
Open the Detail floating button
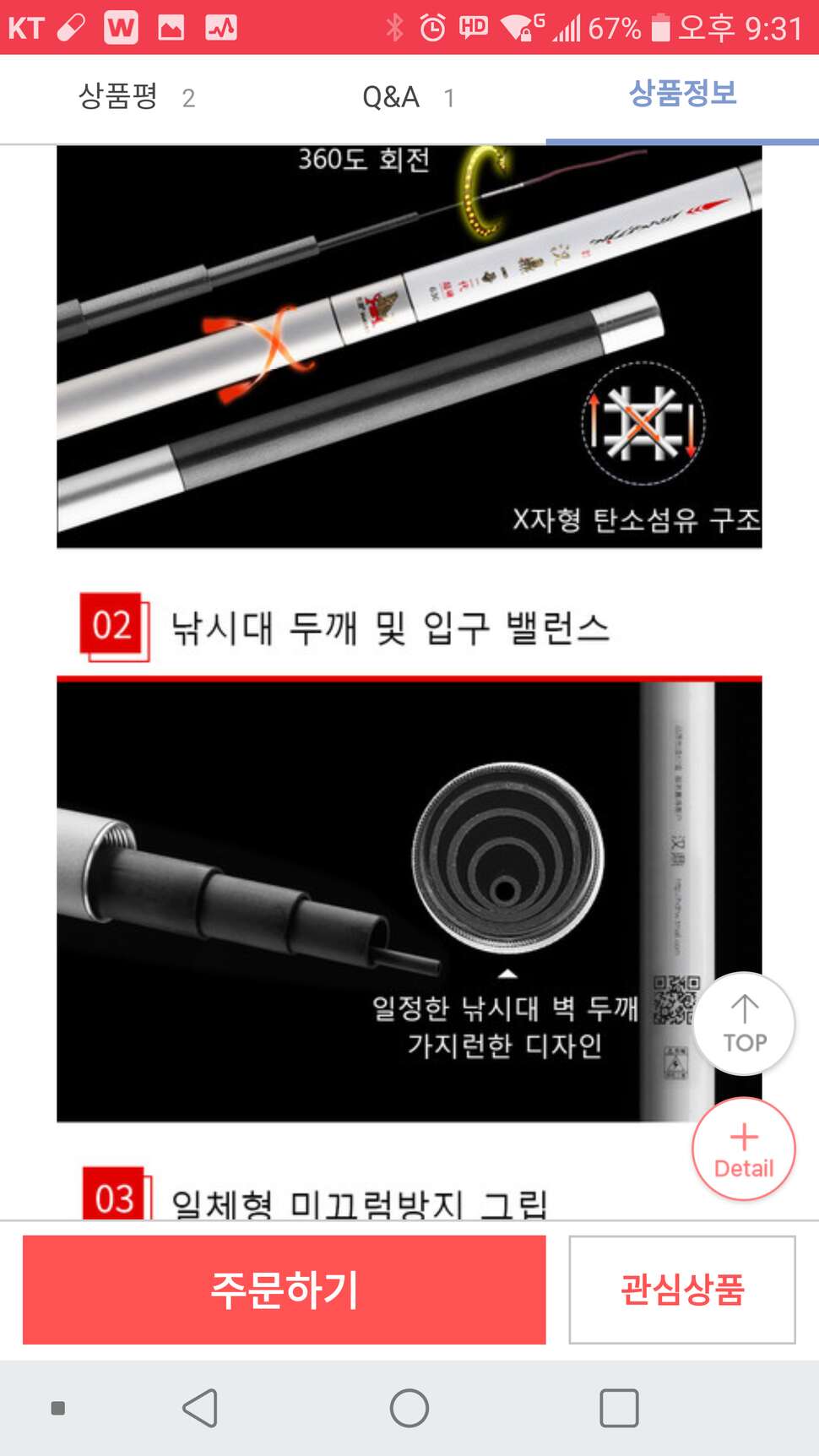[744, 1149]
